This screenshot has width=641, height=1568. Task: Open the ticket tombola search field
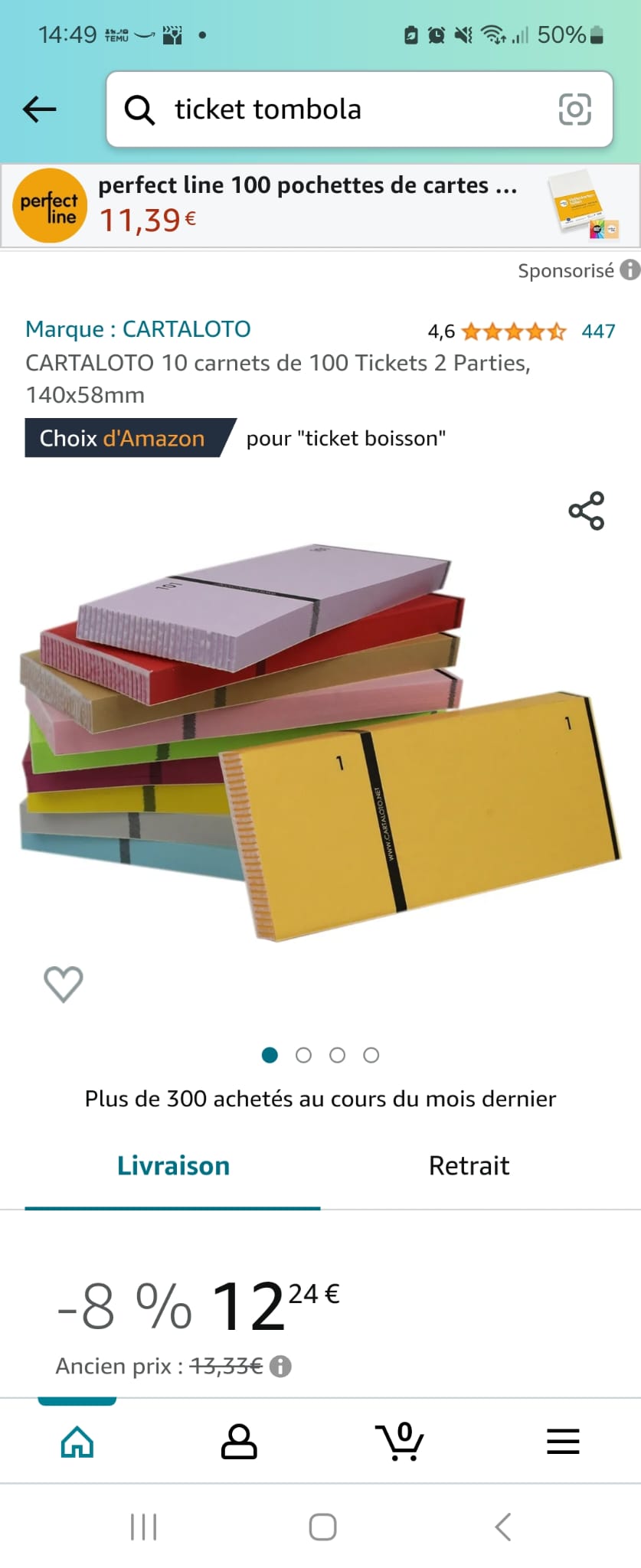[x=337, y=109]
